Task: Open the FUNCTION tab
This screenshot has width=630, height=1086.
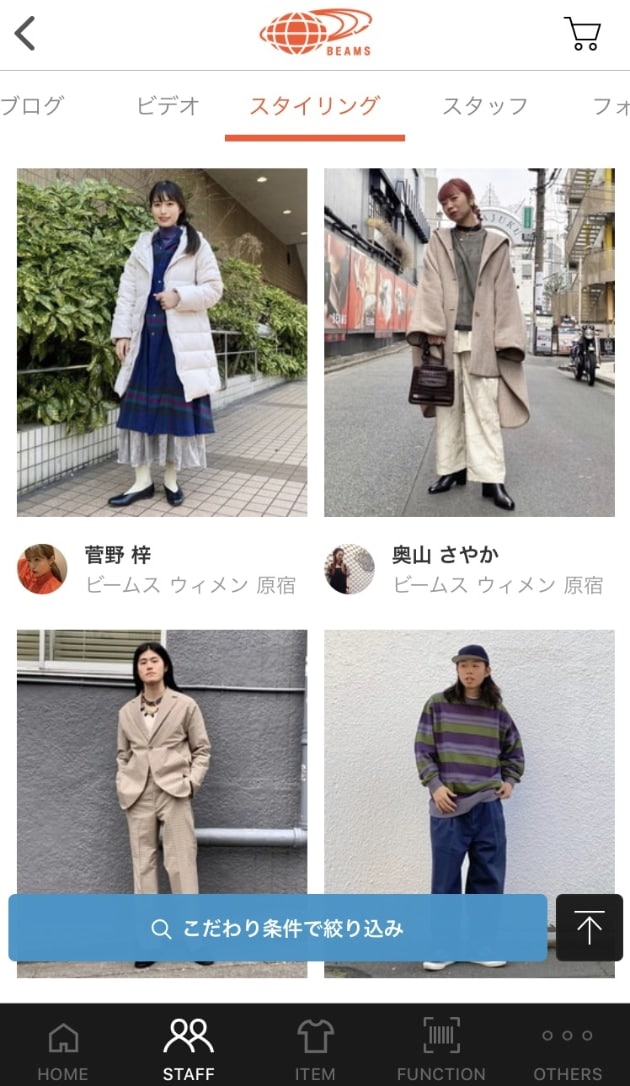Action: pos(441,1050)
